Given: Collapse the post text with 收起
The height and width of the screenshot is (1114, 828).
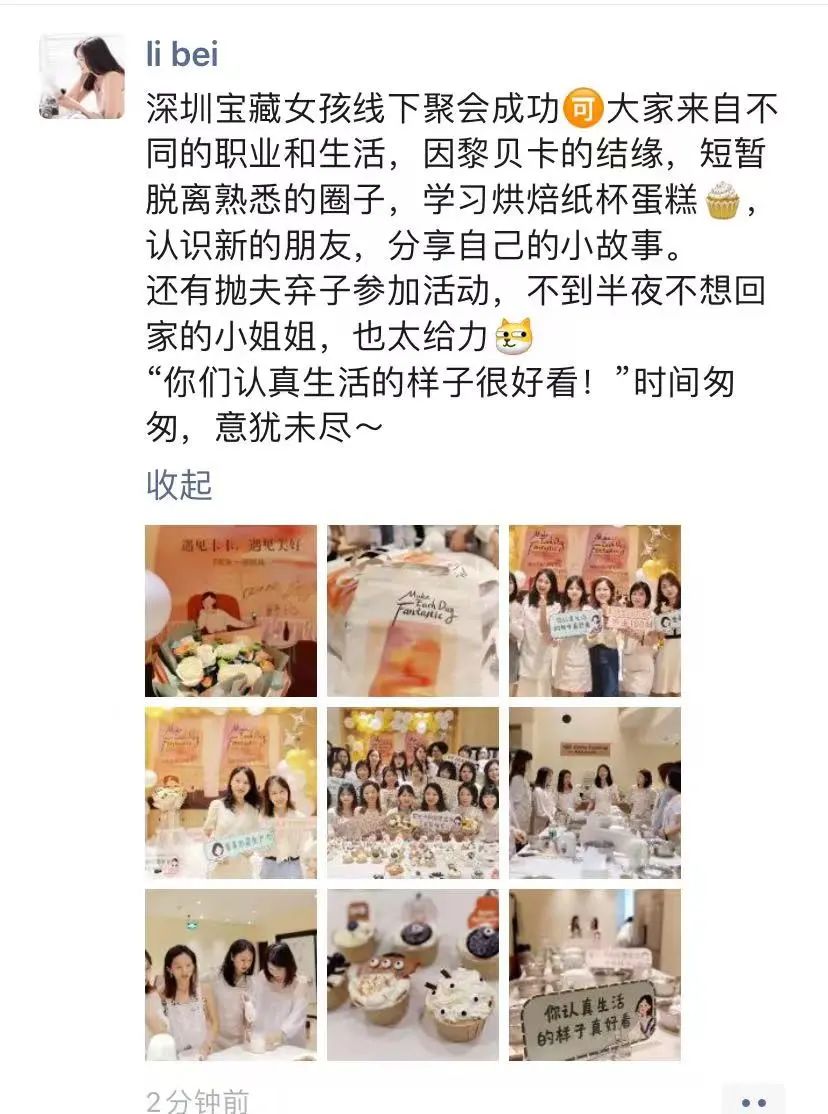Looking at the screenshot, I should tap(179, 485).
